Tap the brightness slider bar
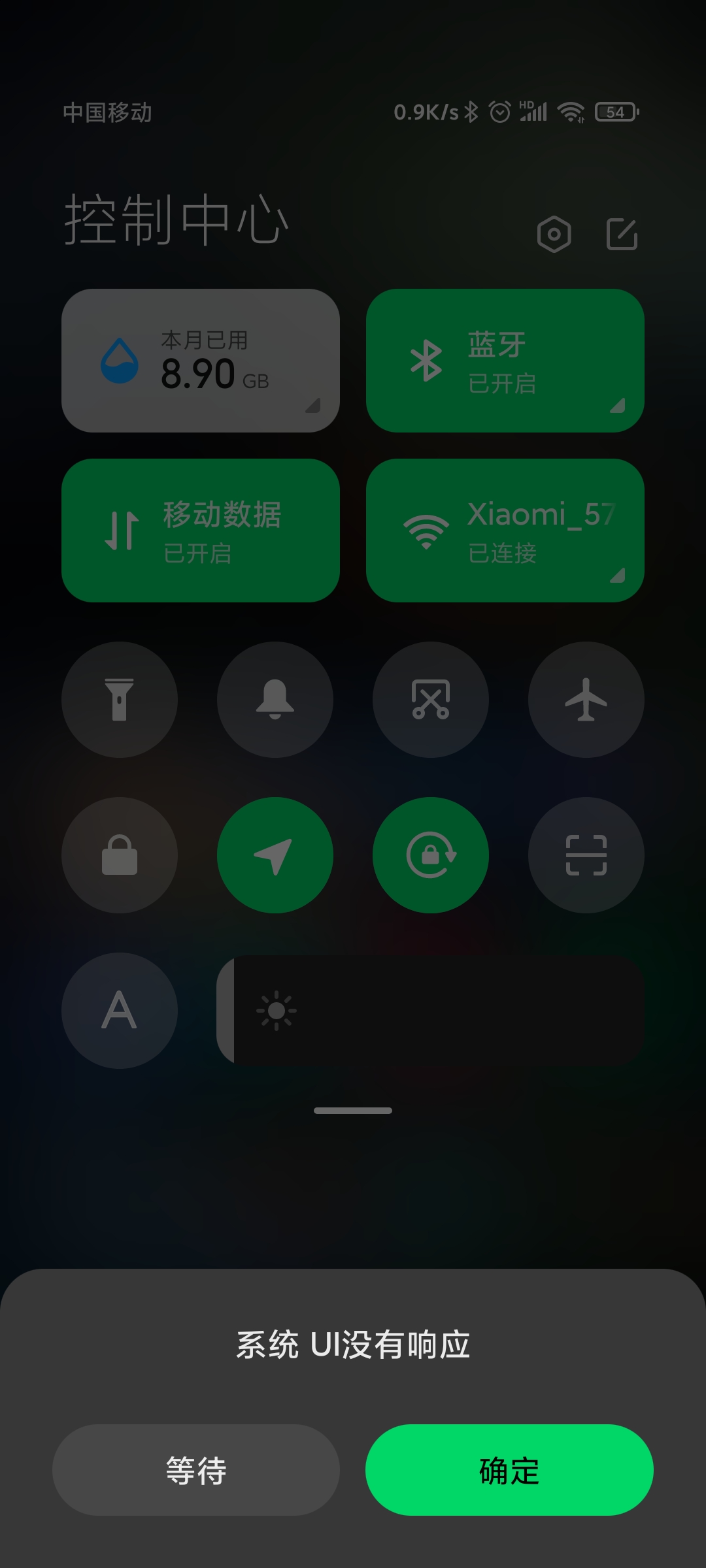 [x=431, y=1011]
